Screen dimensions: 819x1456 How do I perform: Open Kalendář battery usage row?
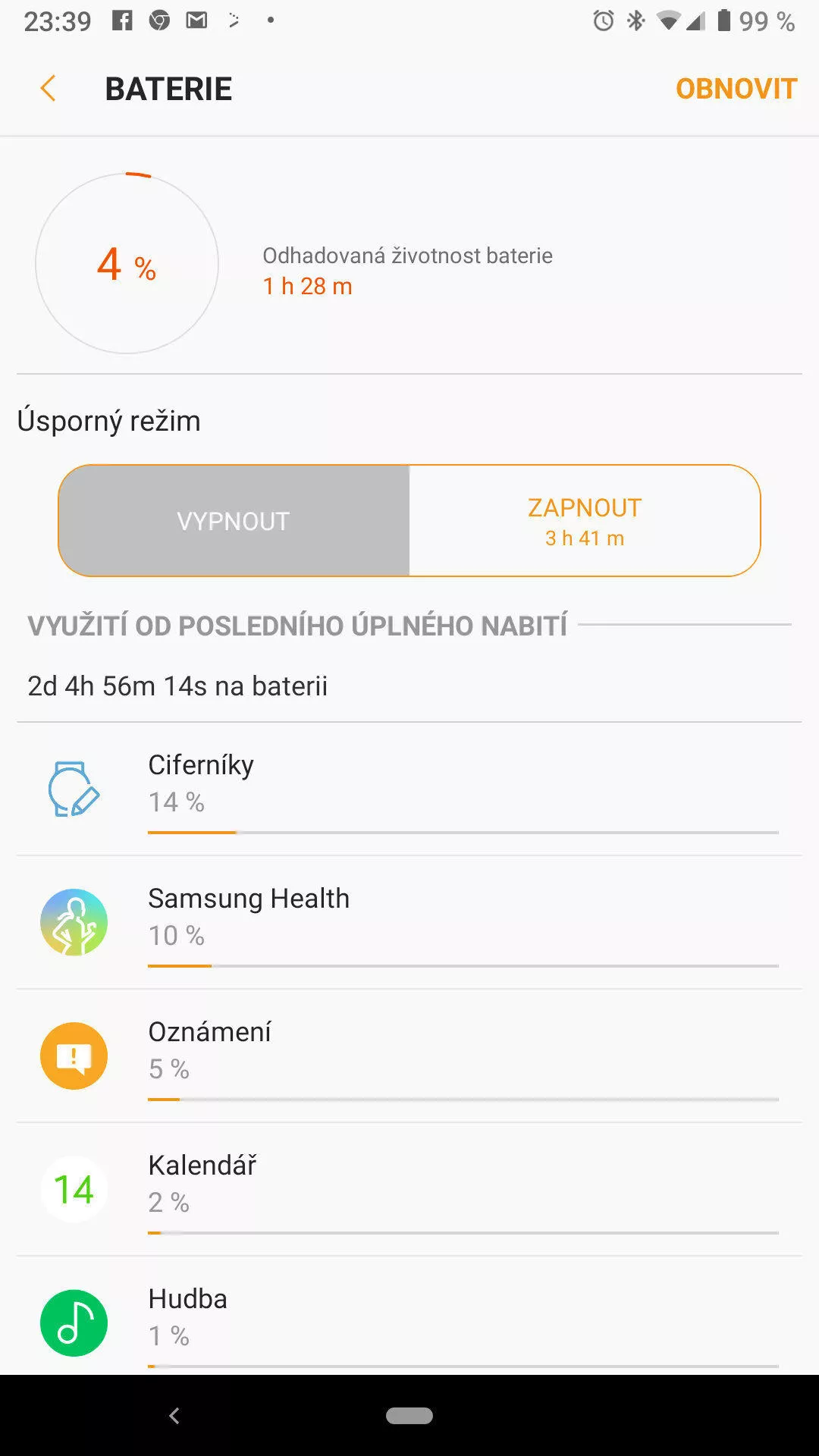(x=409, y=1190)
